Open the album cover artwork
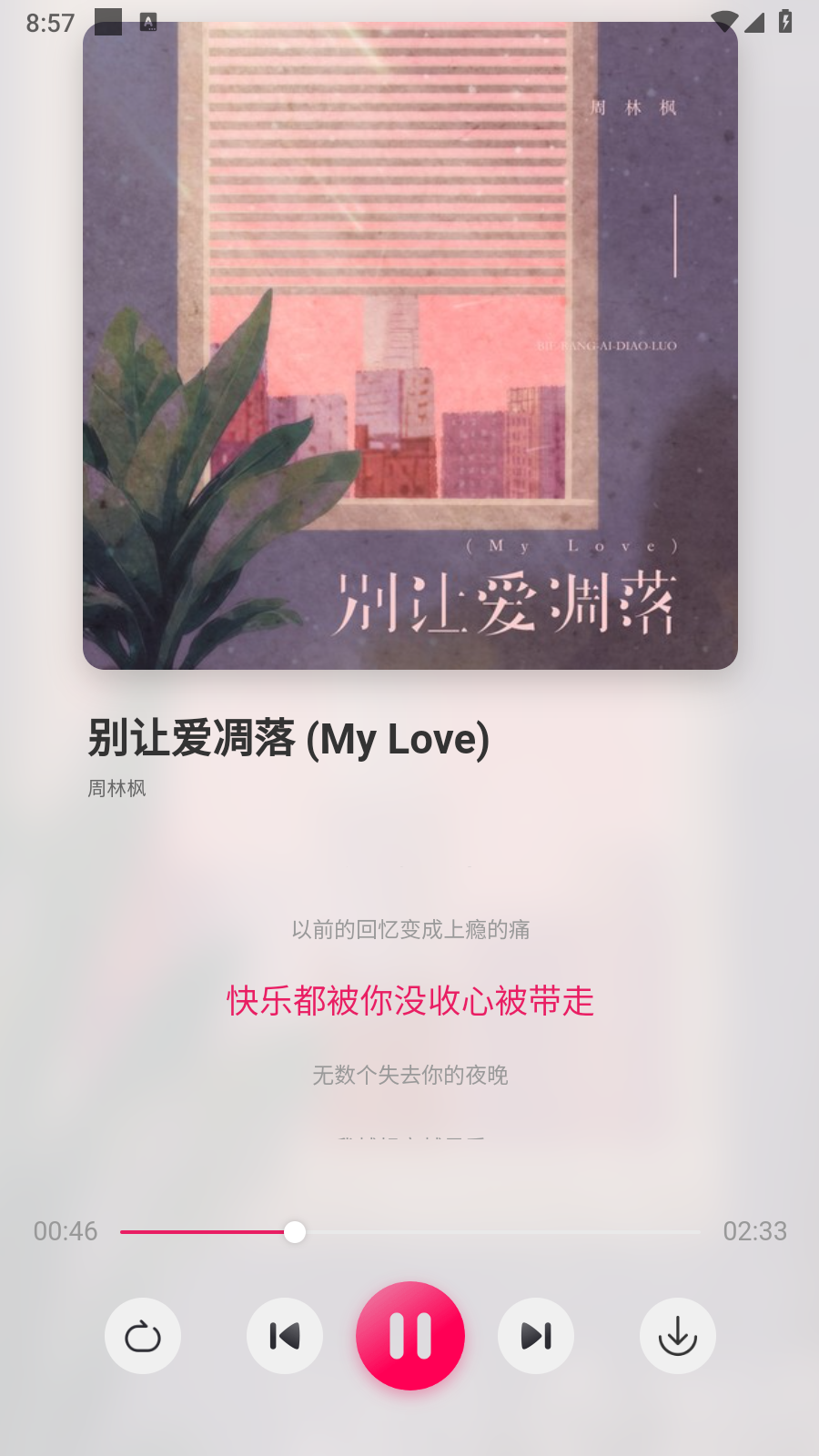The height and width of the screenshot is (1456, 819). (410, 346)
